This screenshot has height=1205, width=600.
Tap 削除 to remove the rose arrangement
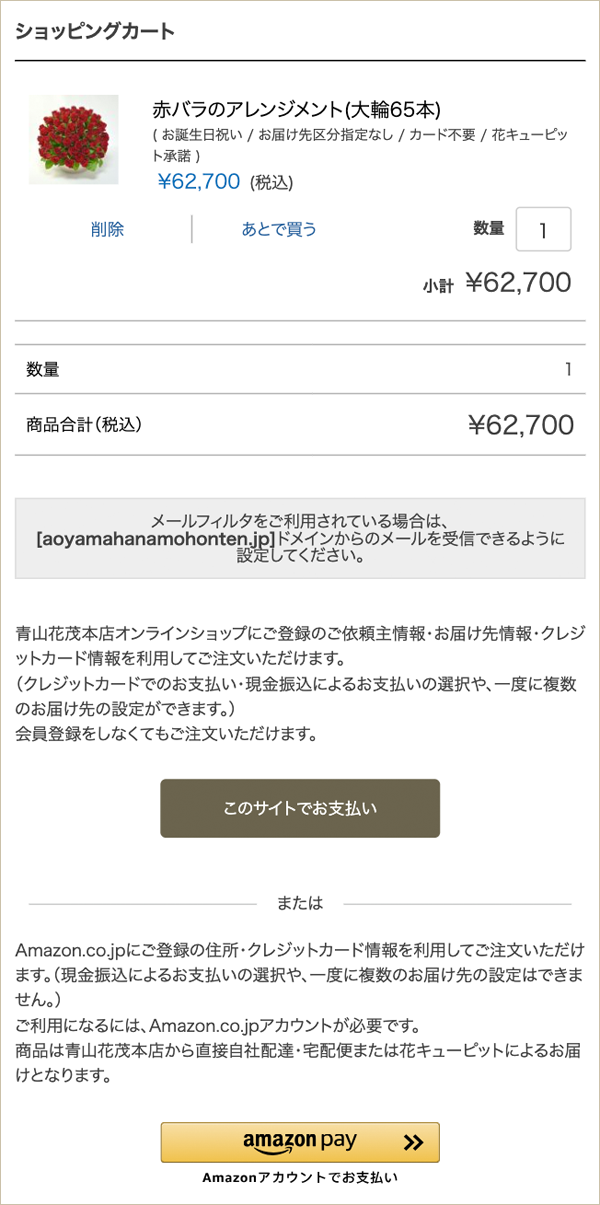(107, 229)
